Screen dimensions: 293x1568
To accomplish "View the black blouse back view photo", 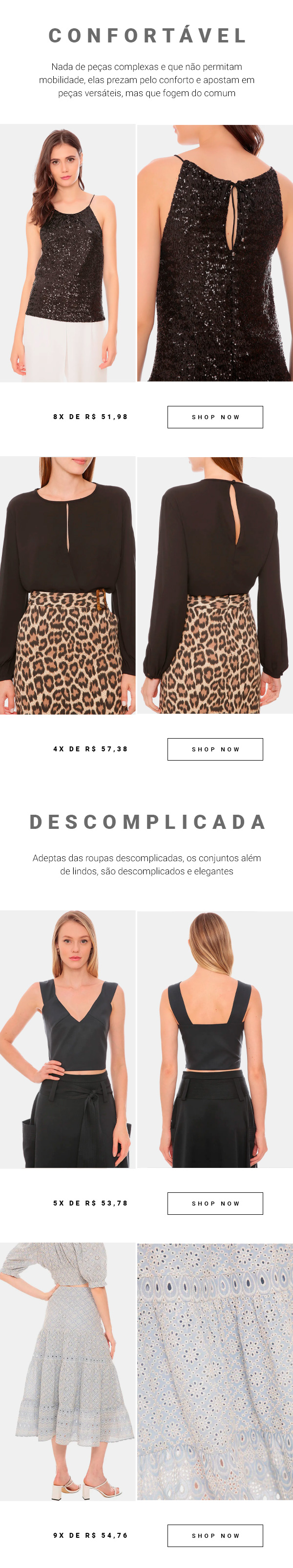I will [215, 585].
